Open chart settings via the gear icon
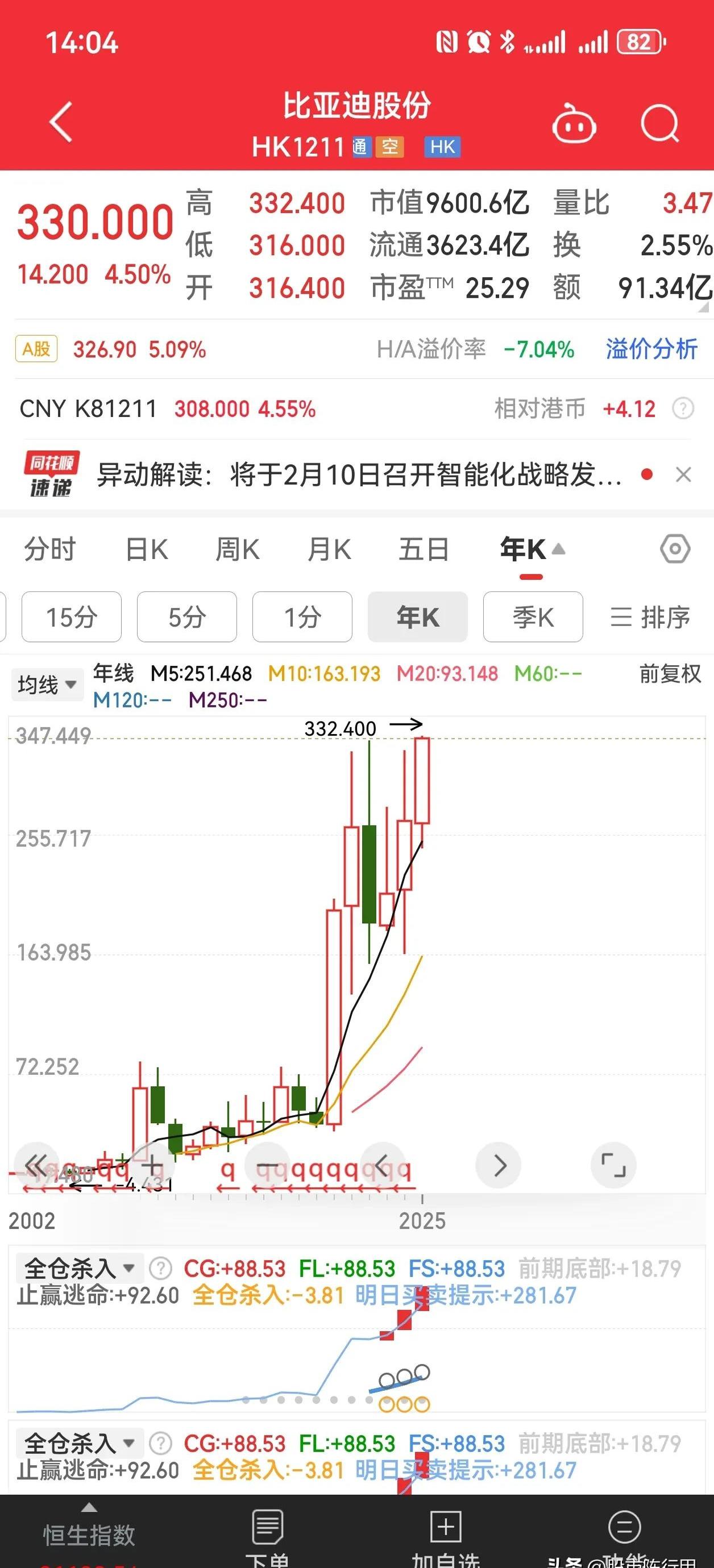 pyautogui.click(x=674, y=548)
